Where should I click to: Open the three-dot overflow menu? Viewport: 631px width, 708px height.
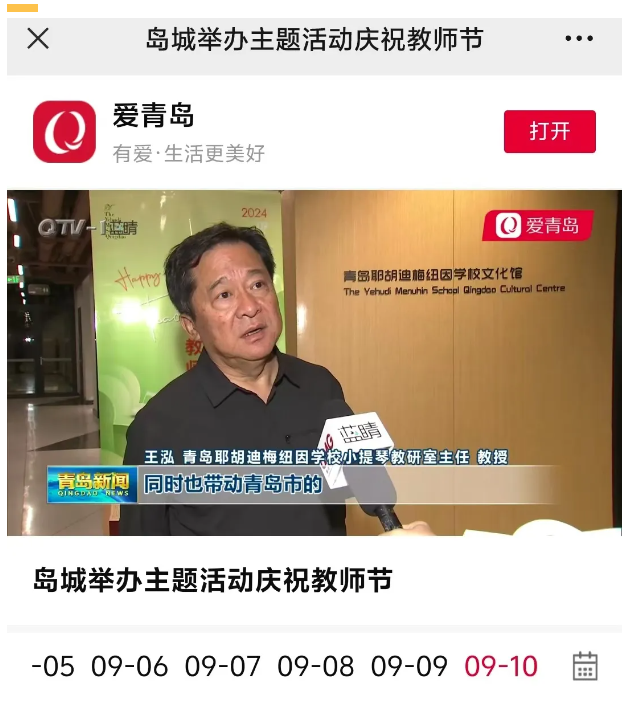tap(579, 39)
